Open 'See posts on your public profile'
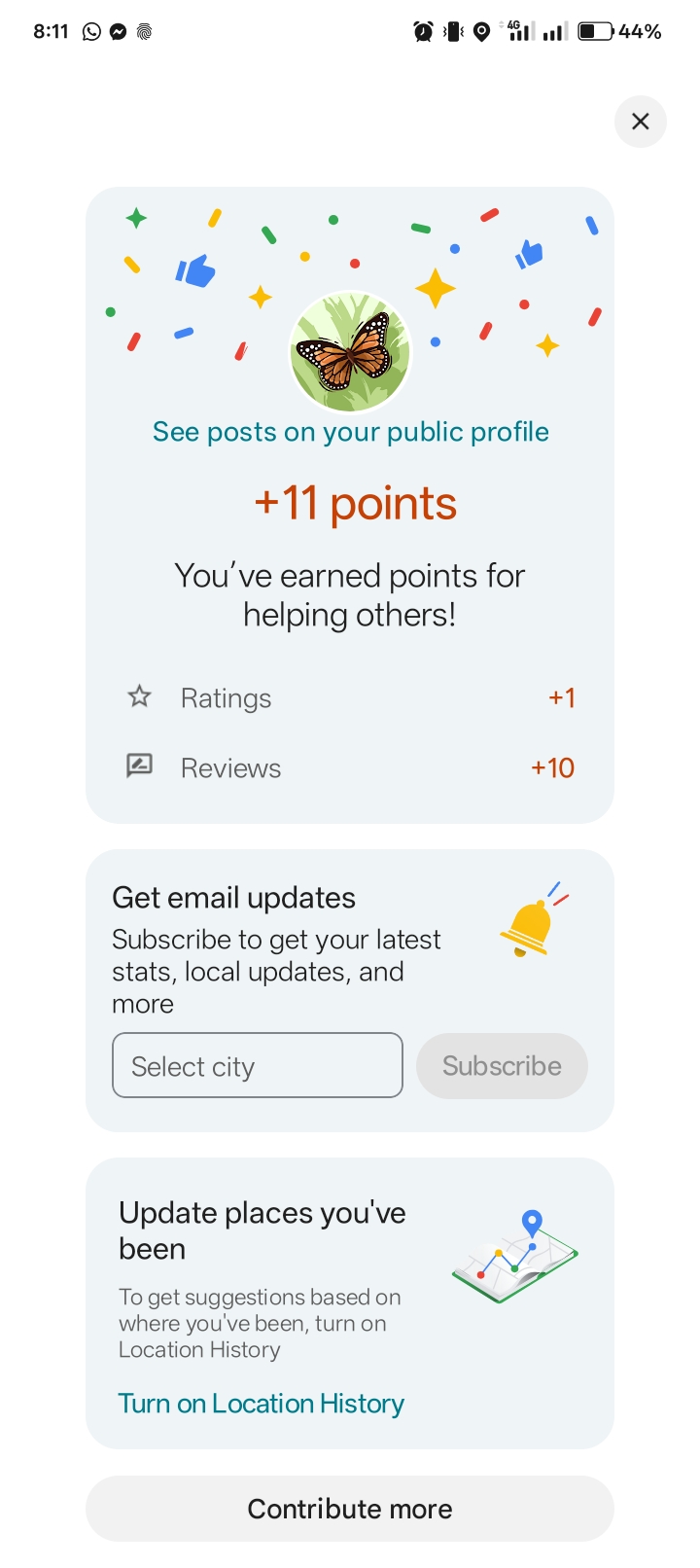 [350, 432]
